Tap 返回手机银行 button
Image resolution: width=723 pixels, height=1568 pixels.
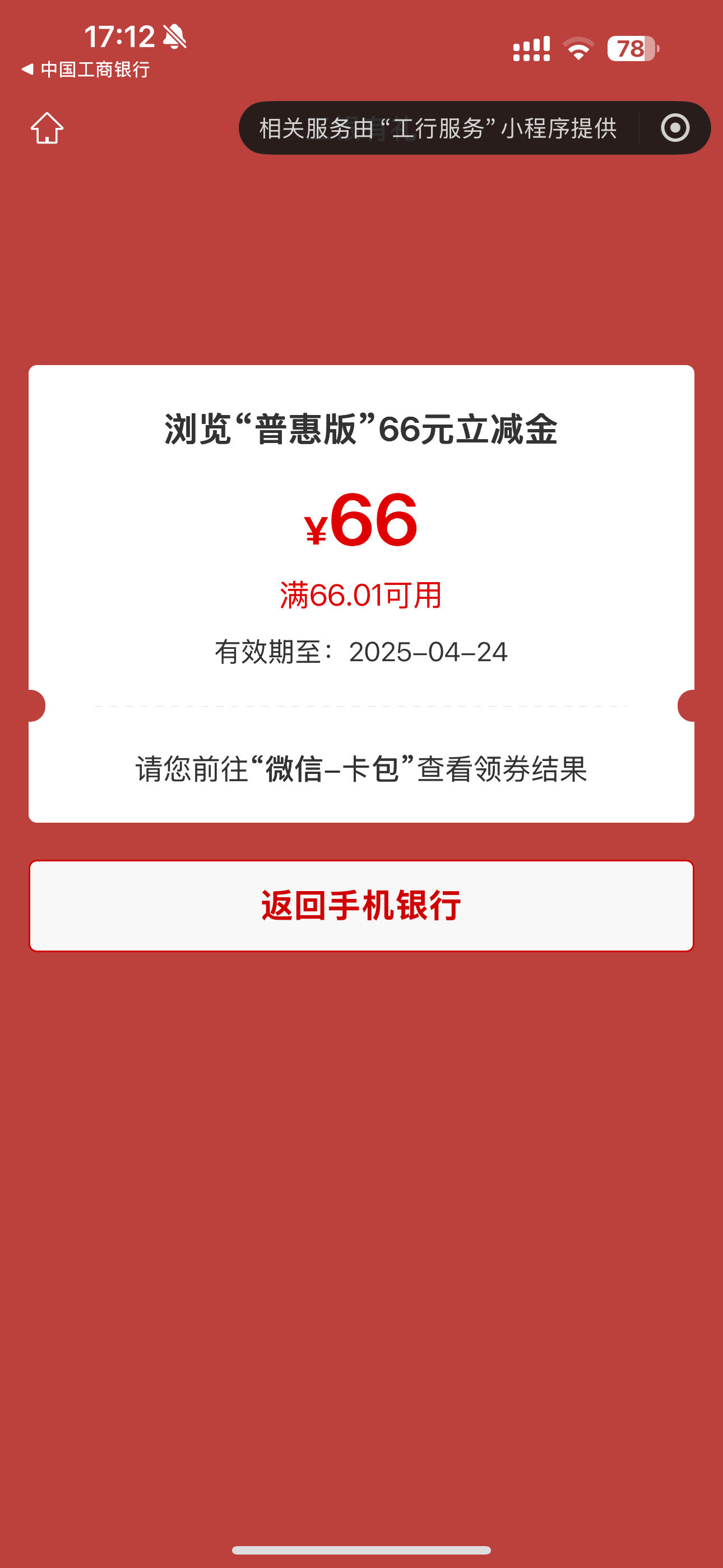pos(361,905)
